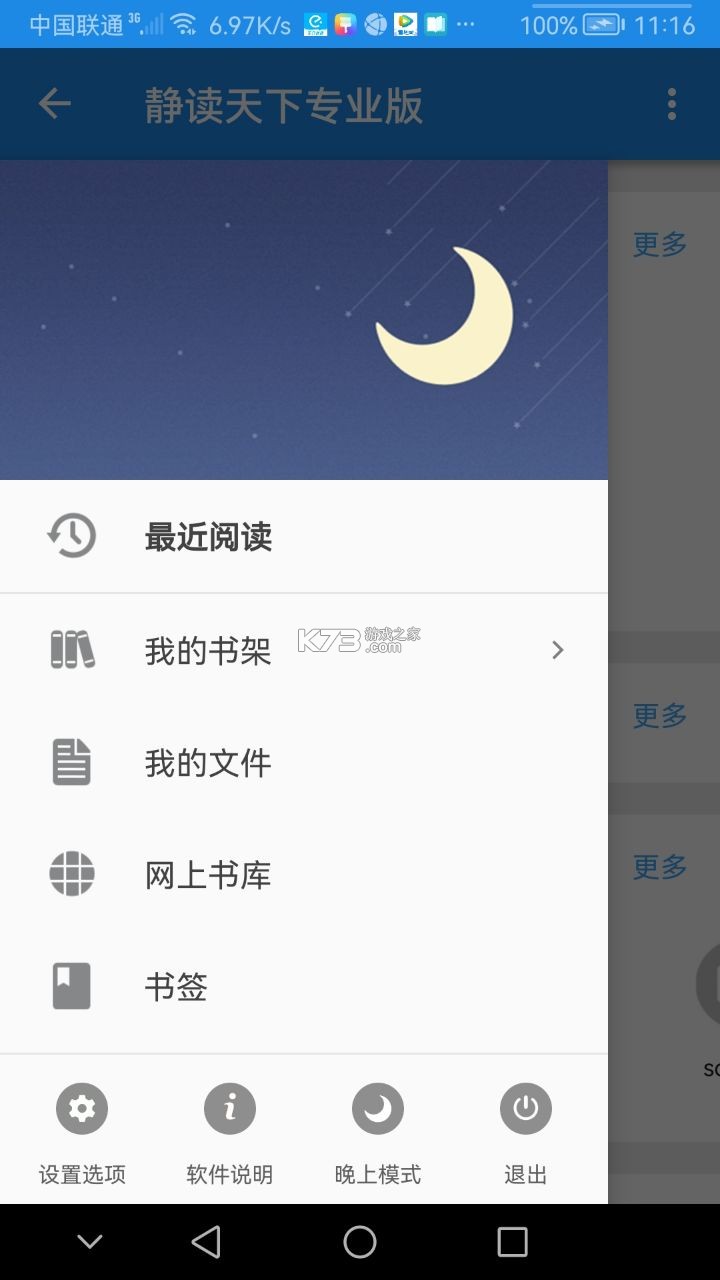Open the 网上书库 globe icon
The height and width of the screenshot is (1280, 720).
pos(71,874)
